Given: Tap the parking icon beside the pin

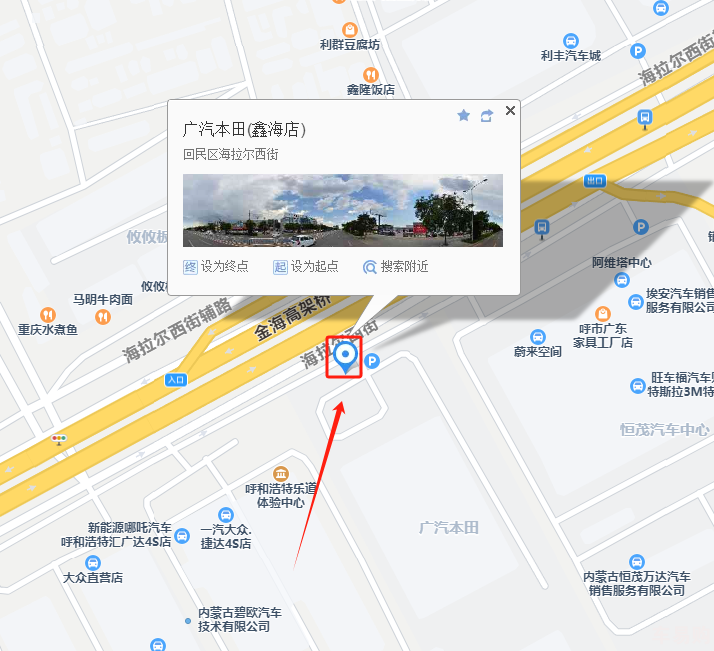Looking at the screenshot, I should click(x=372, y=362).
